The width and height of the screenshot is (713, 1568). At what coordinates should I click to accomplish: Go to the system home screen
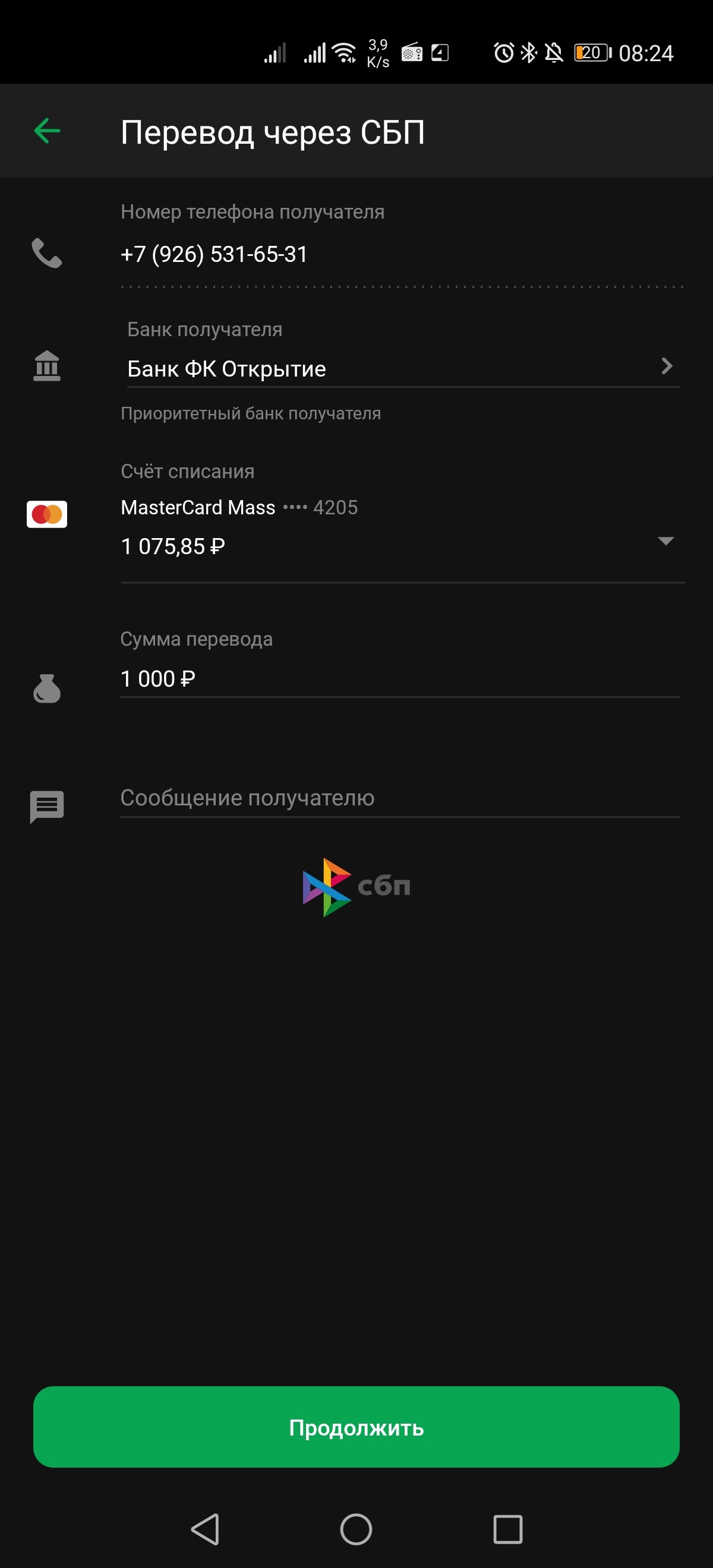tap(356, 1529)
